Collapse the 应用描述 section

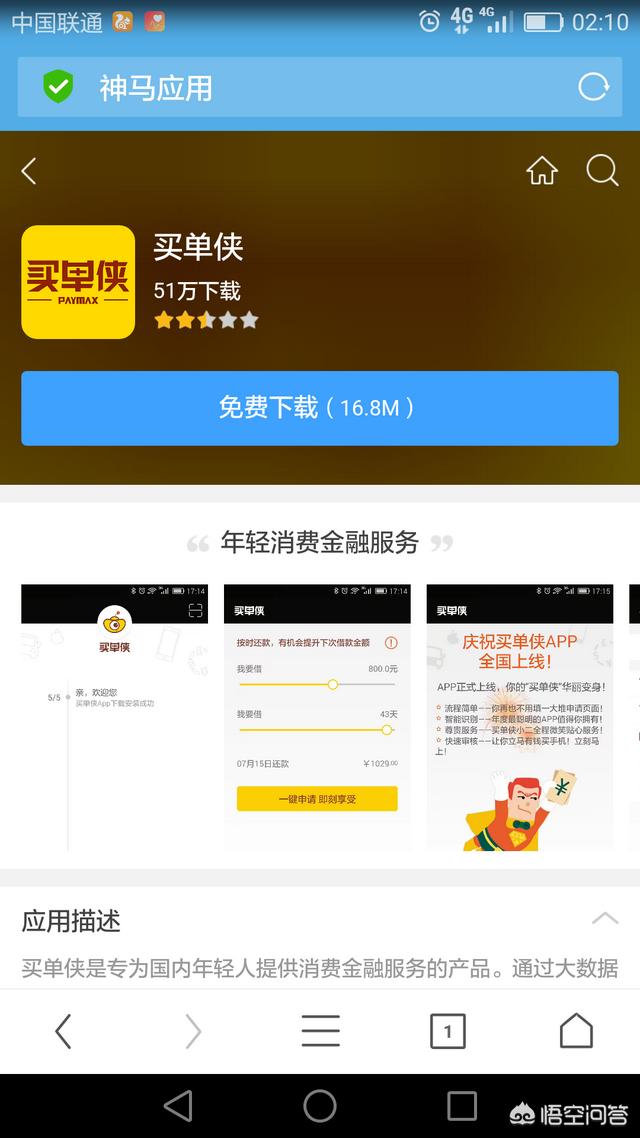coord(604,918)
